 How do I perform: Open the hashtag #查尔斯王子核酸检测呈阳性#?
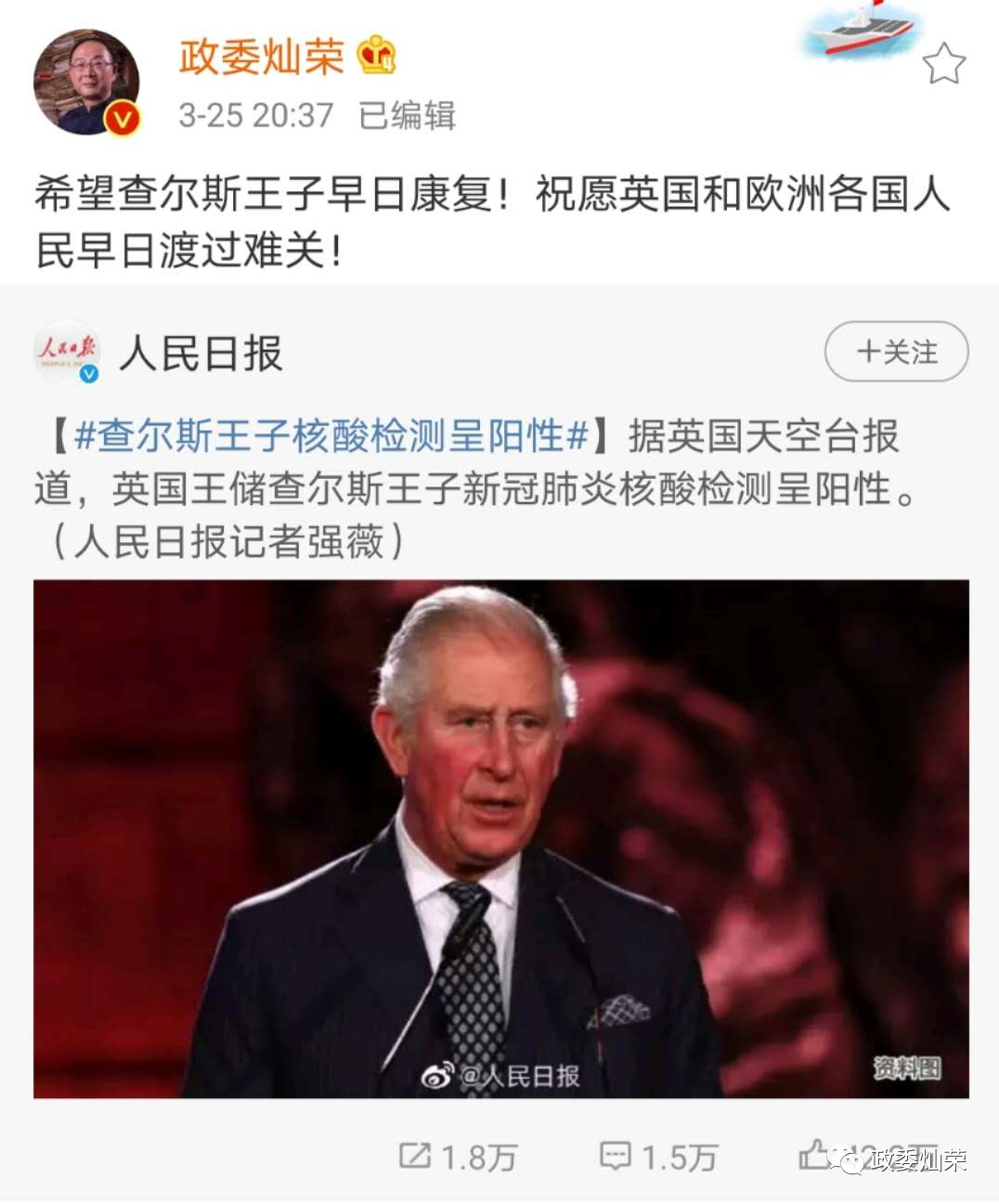click(331, 435)
